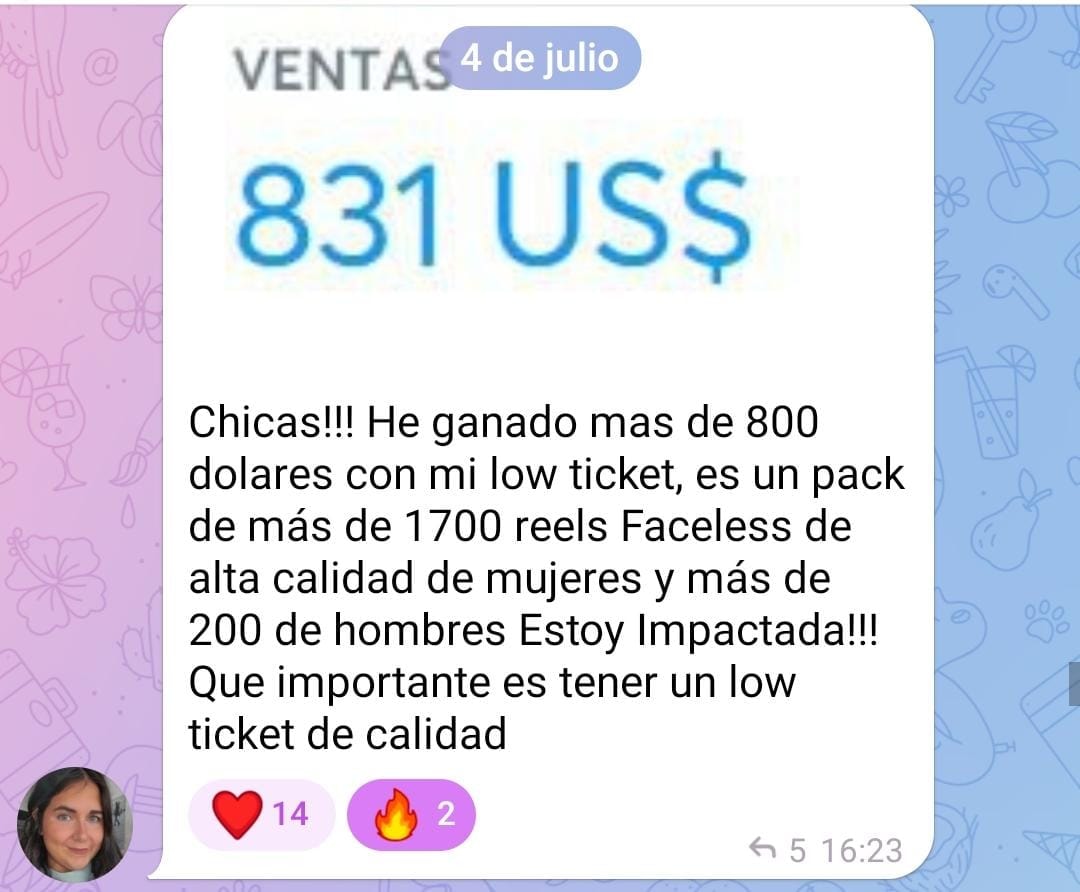Tap the fire reaction chip

[411, 814]
